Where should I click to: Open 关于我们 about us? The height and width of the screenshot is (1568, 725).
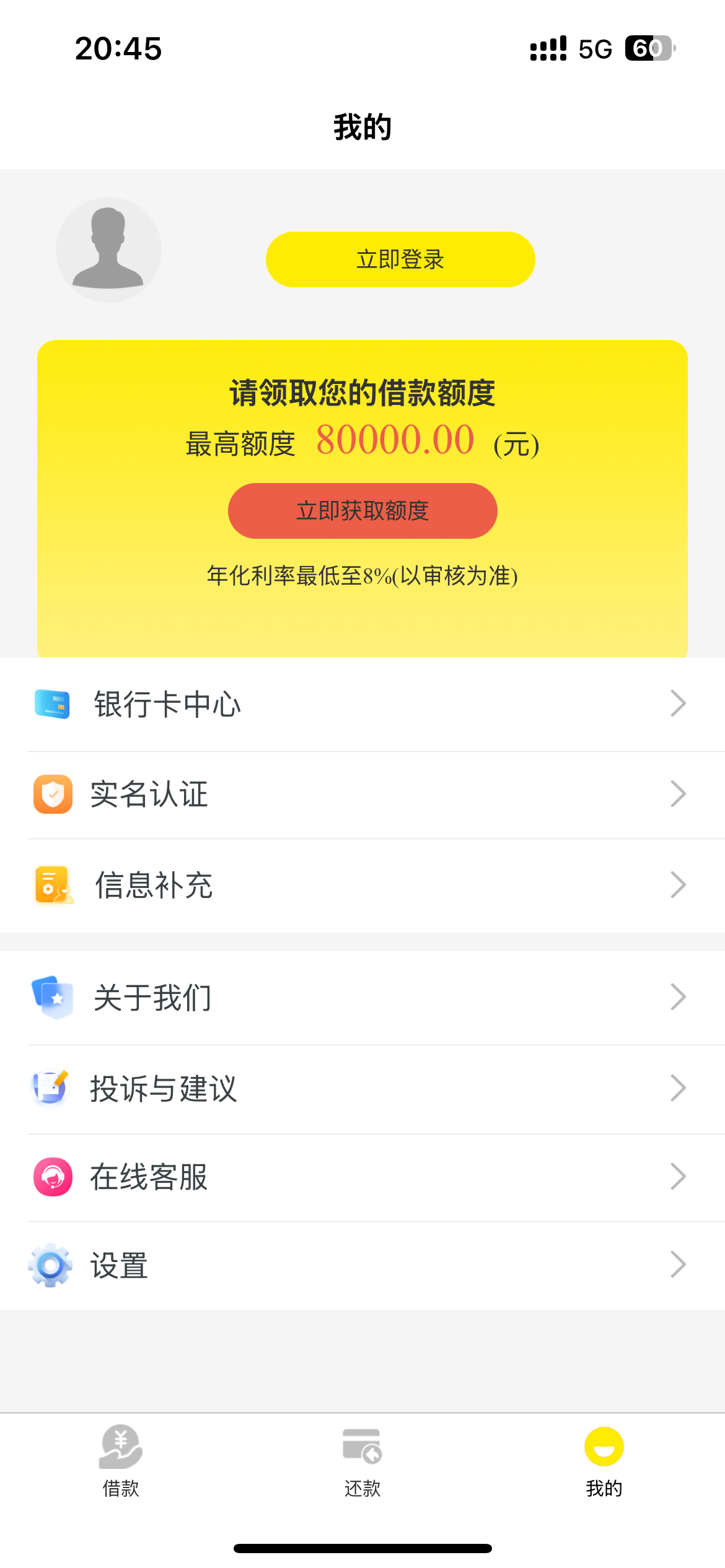coord(362,998)
